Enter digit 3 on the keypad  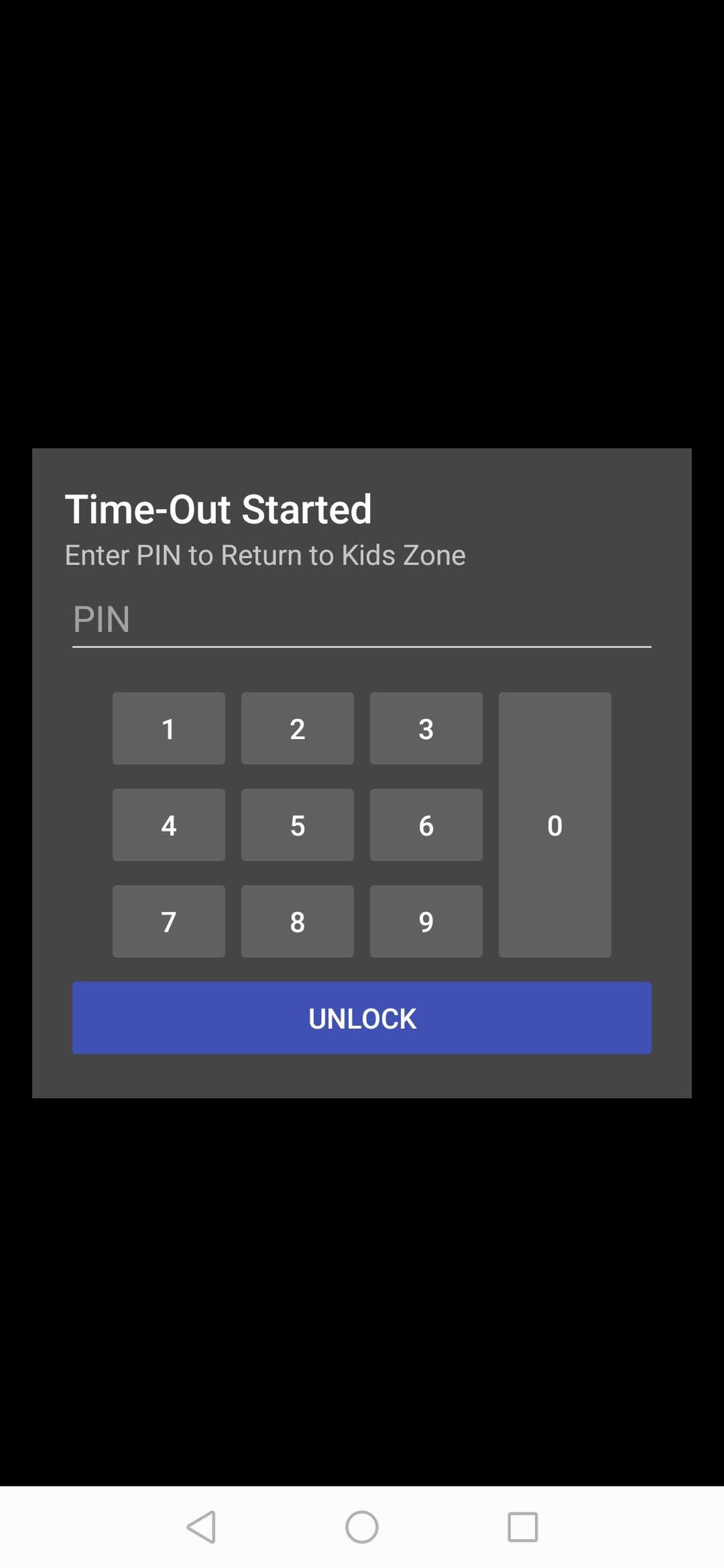click(x=426, y=728)
